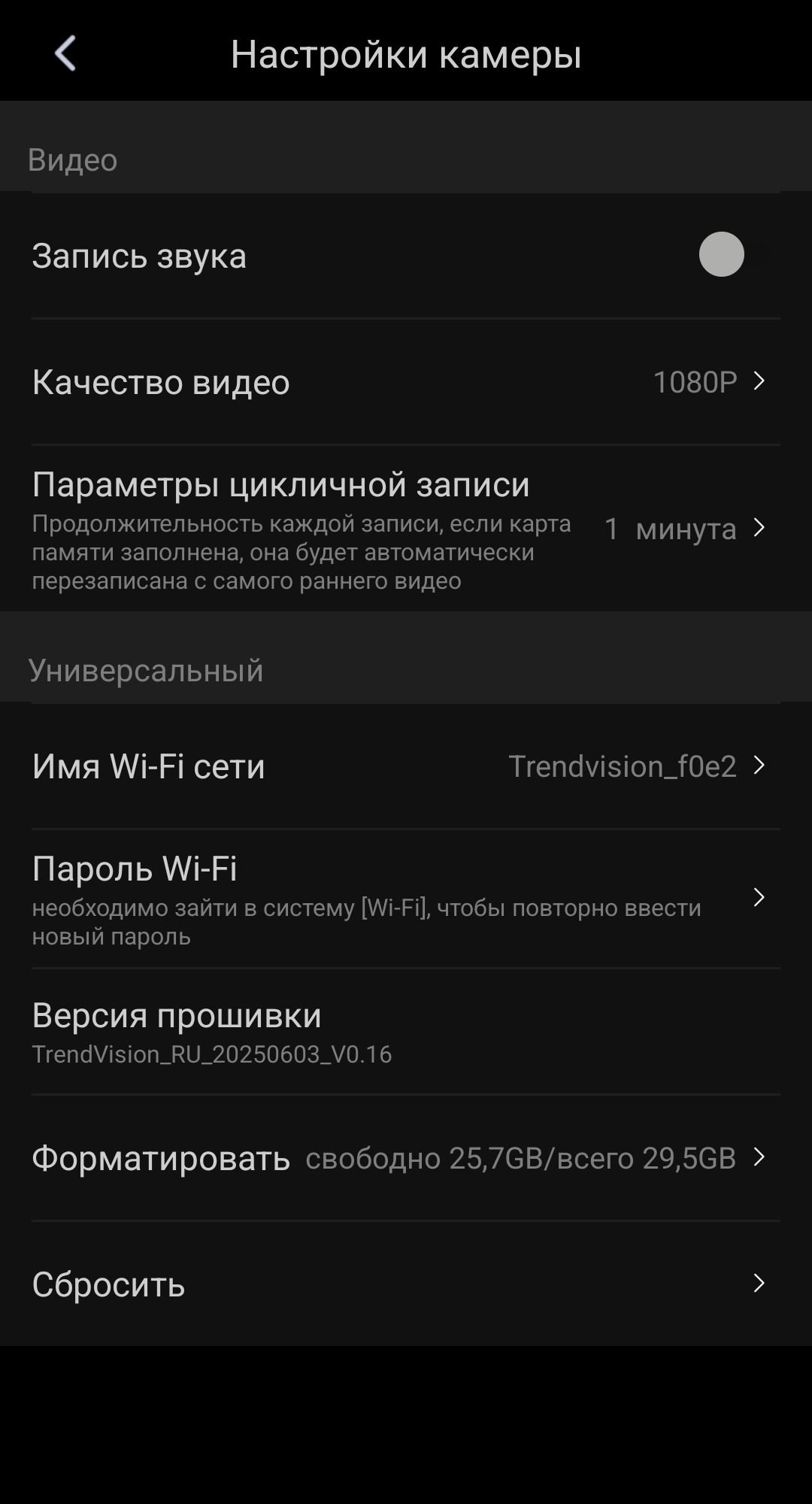Select Форматировать memory card row
812x1504 pixels.
click(x=406, y=1157)
